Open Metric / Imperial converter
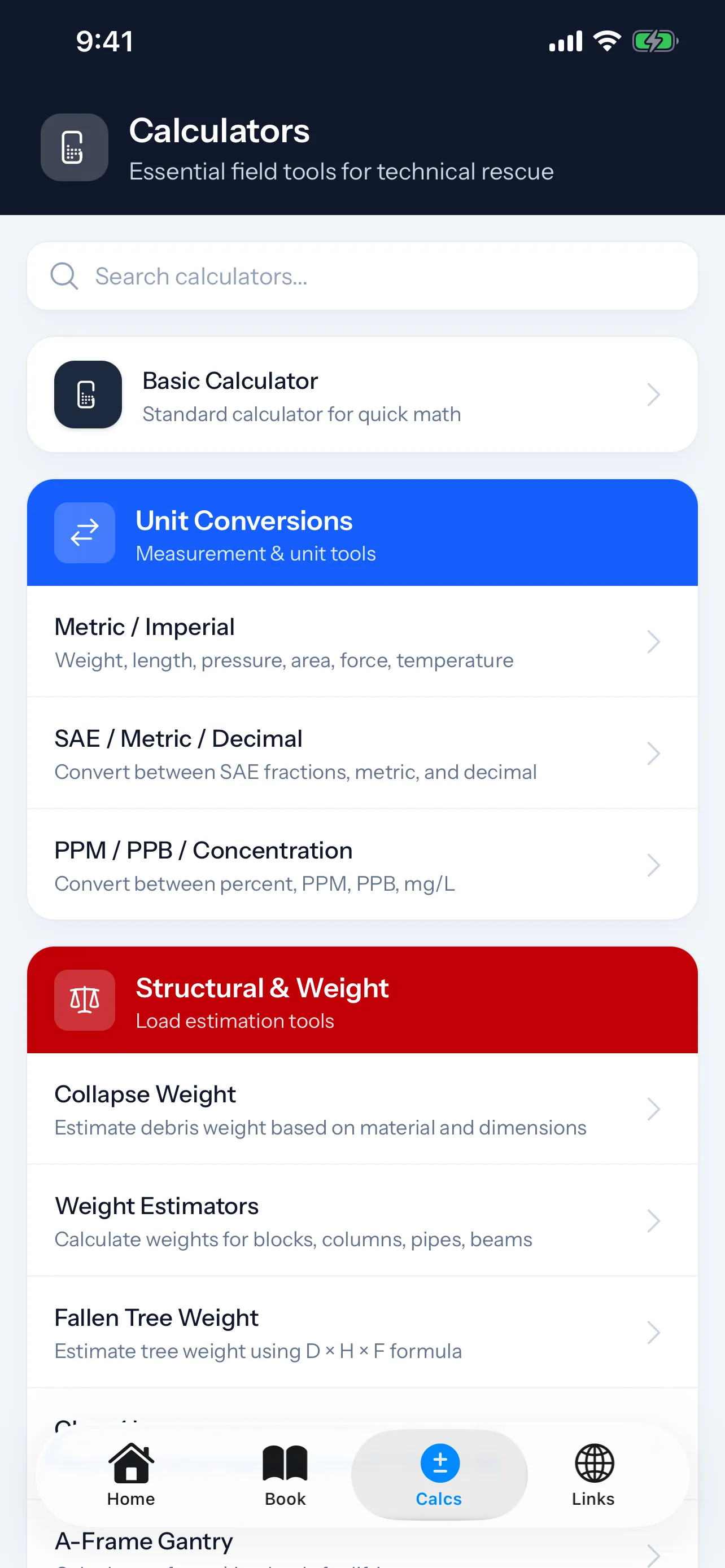Viewport: 725px width, 1568px height. point(362,642)
